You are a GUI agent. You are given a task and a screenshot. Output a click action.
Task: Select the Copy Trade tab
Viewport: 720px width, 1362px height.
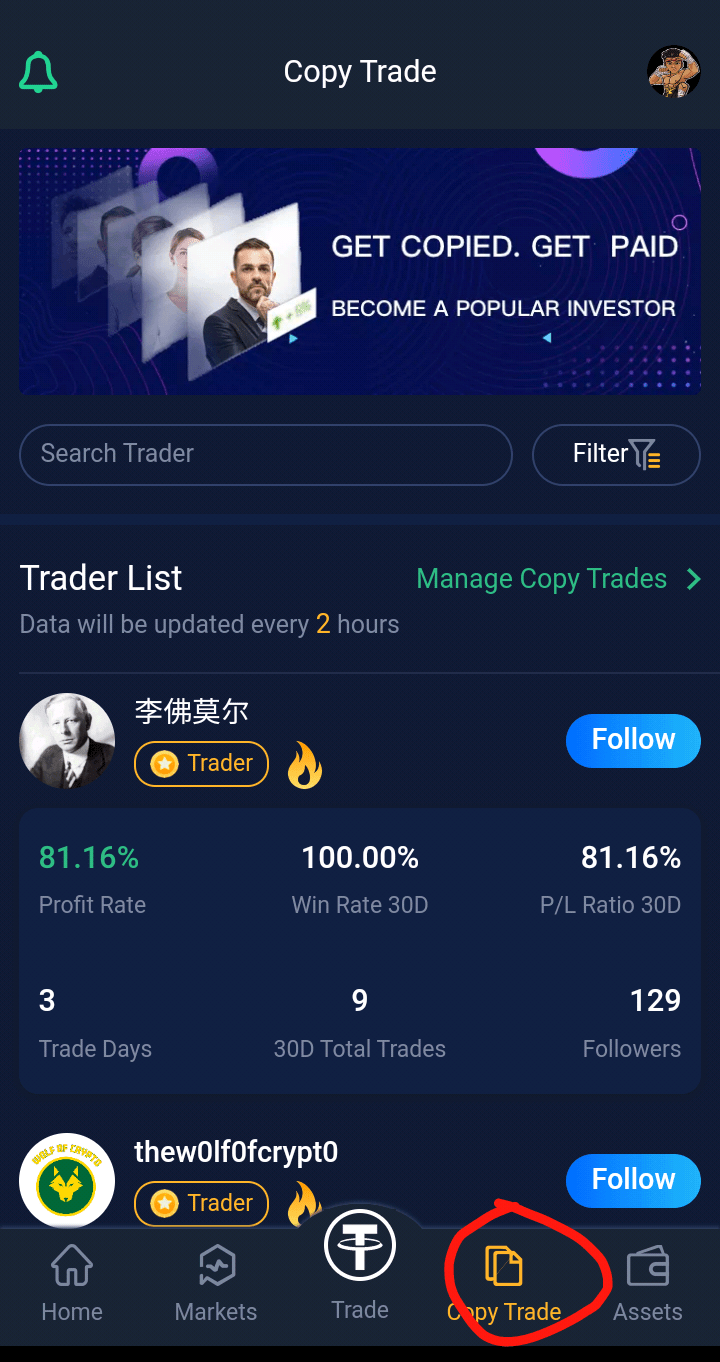coord(504,1284)
